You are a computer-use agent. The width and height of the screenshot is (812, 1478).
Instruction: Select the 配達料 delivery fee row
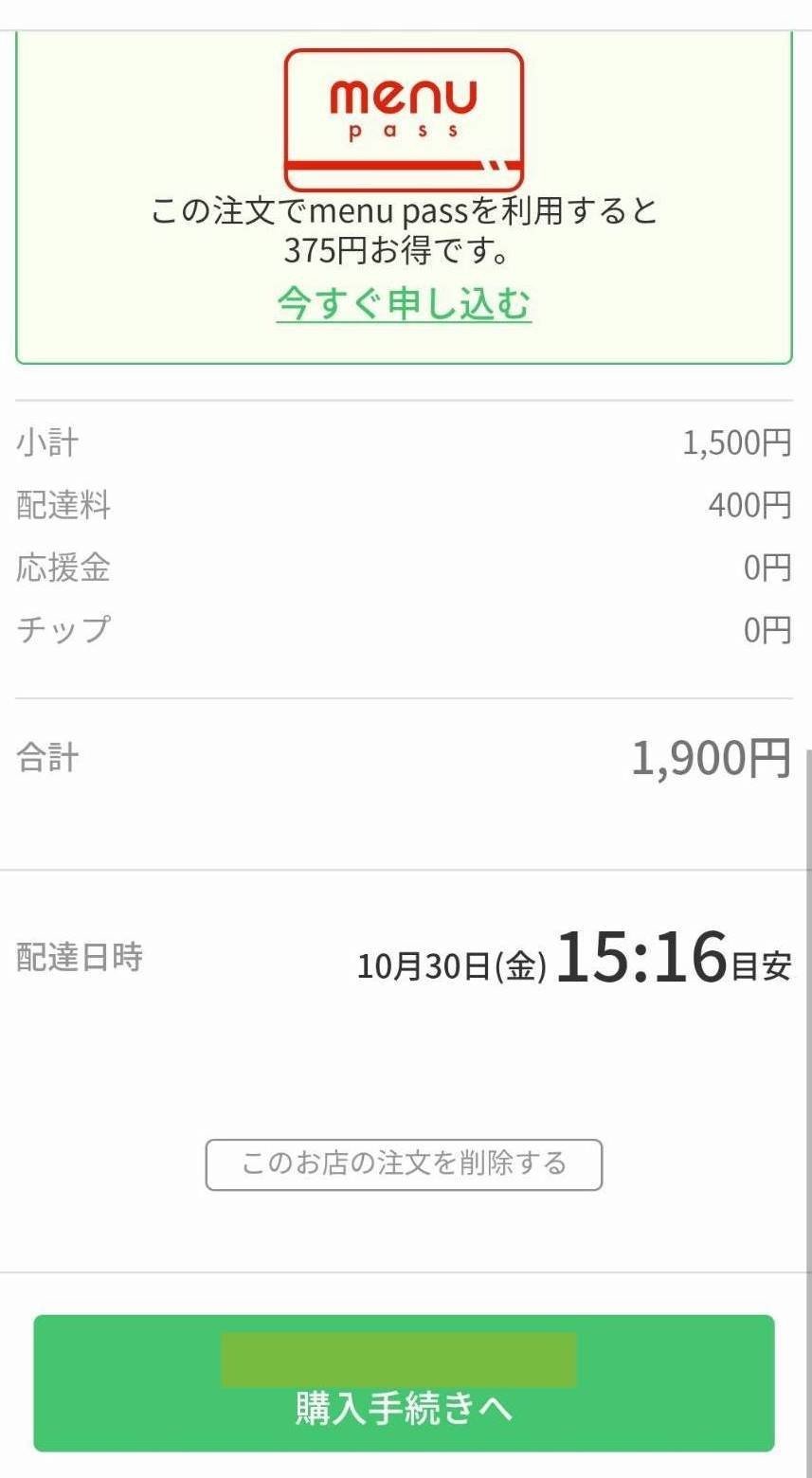click(61, 505)
